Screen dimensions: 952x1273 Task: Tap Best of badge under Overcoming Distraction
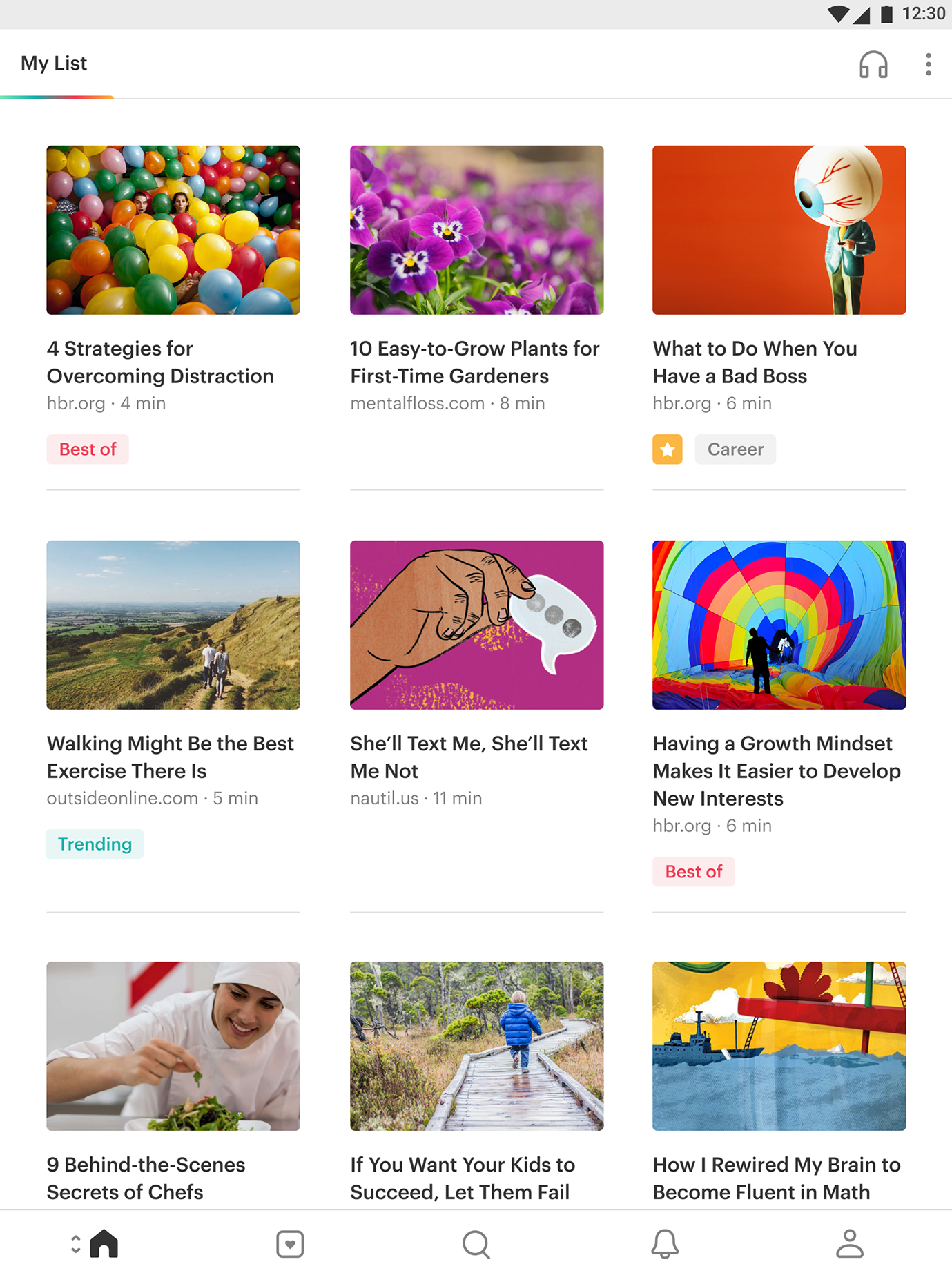[x=88, y=449]
